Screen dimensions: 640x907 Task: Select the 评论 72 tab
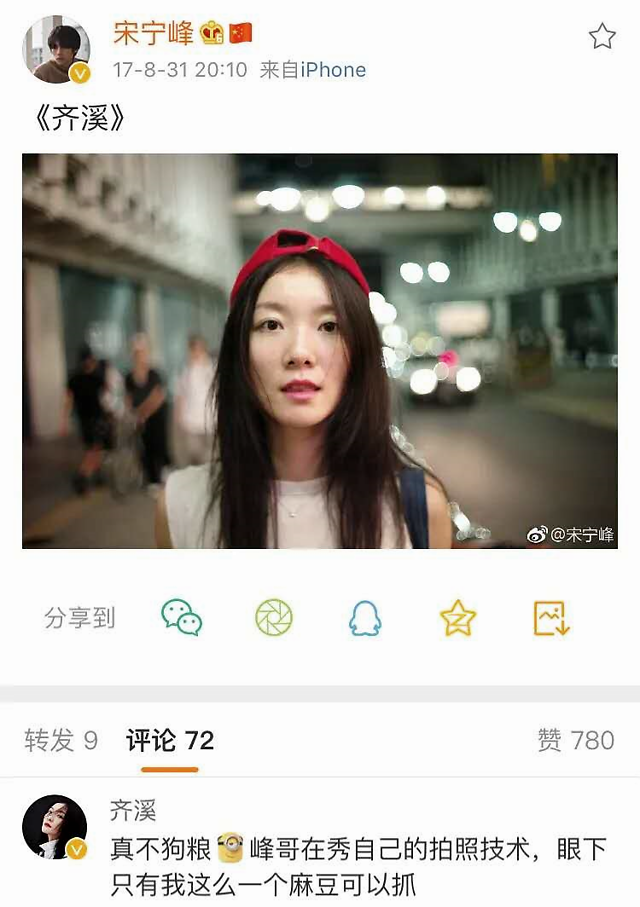170,740
